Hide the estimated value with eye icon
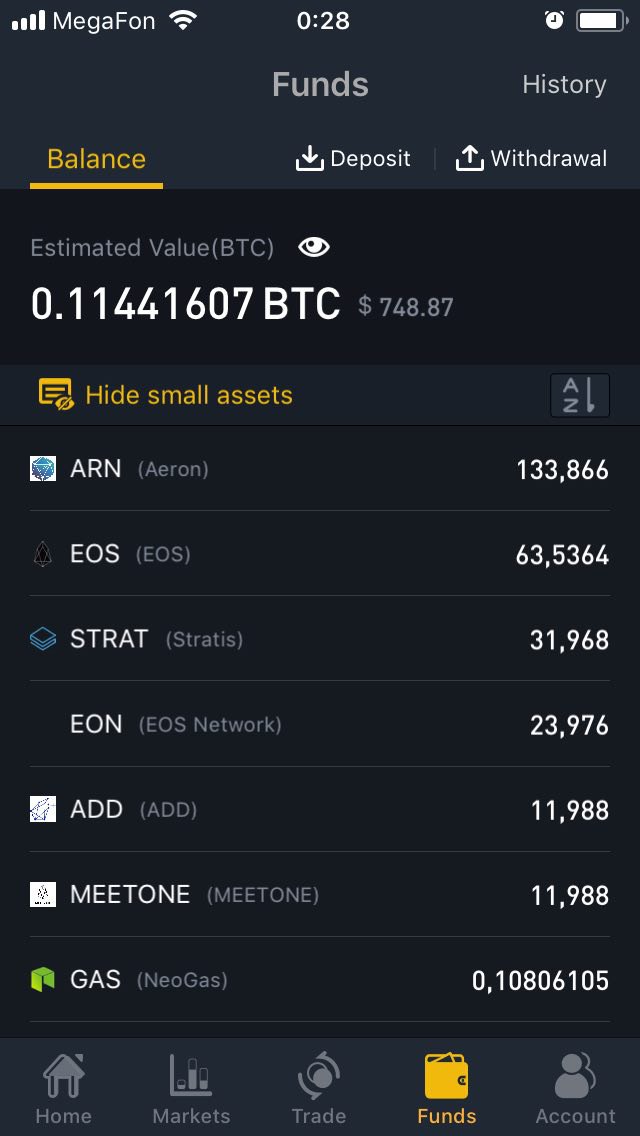 point(314,248)
